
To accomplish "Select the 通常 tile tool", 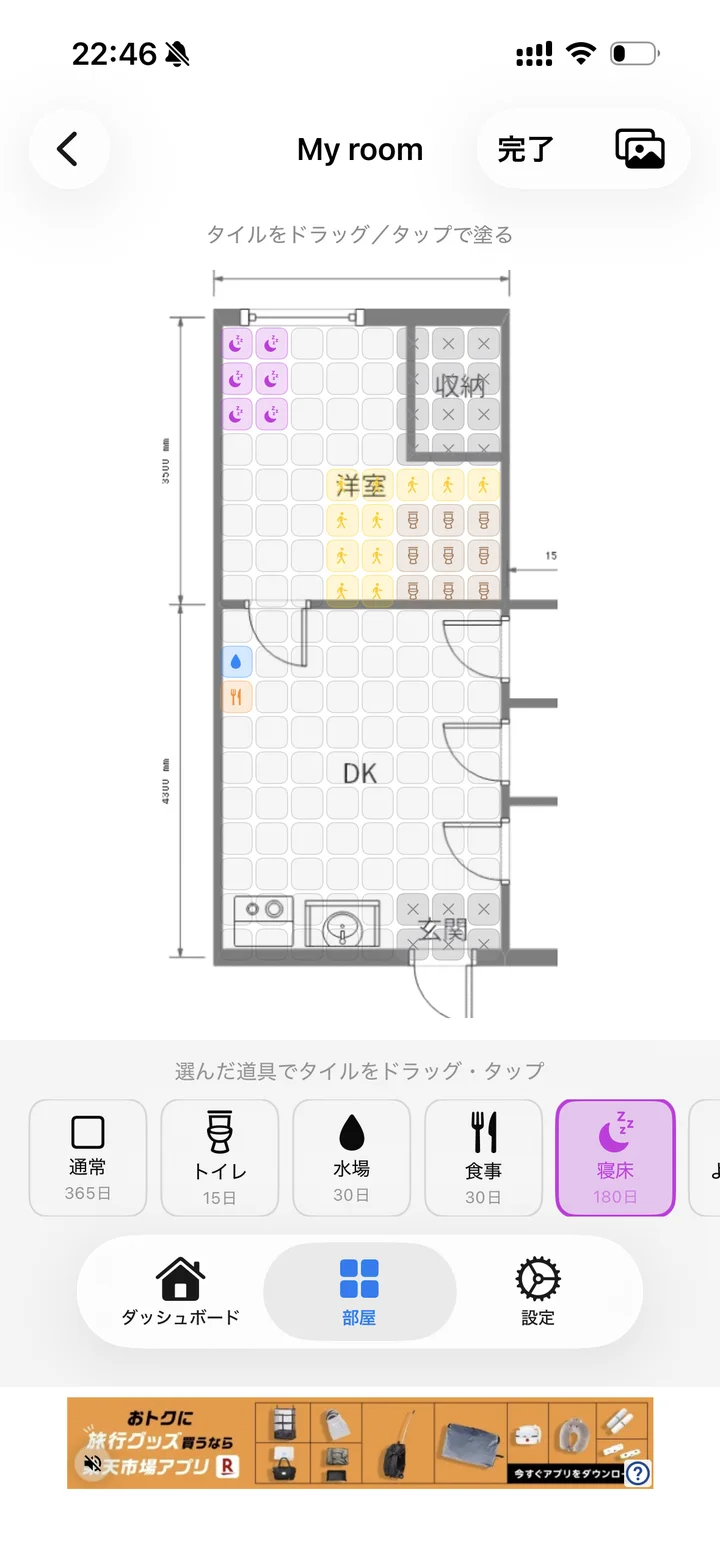I will coord(88,1158).
